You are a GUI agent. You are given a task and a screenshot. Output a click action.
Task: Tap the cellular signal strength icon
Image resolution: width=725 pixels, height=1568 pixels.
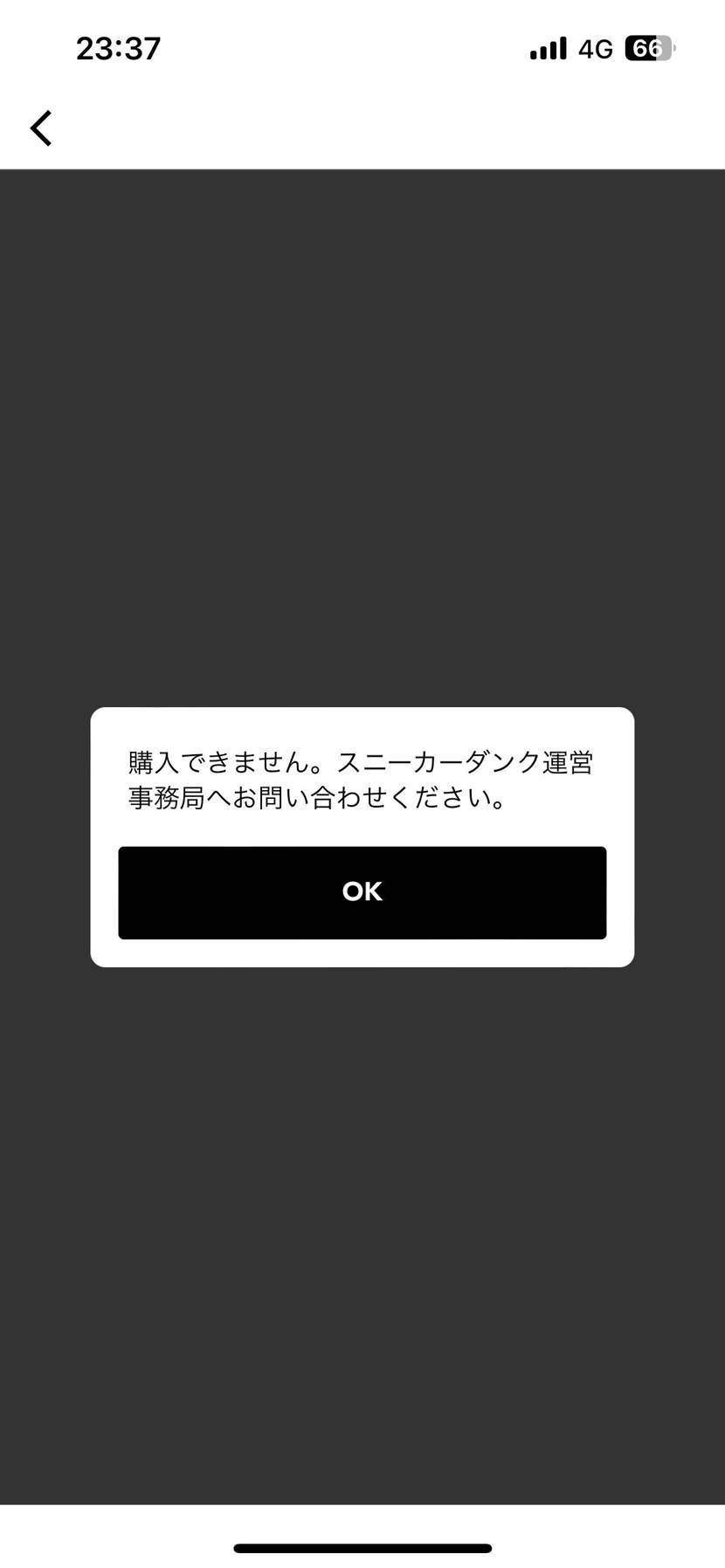click(544, 48)
